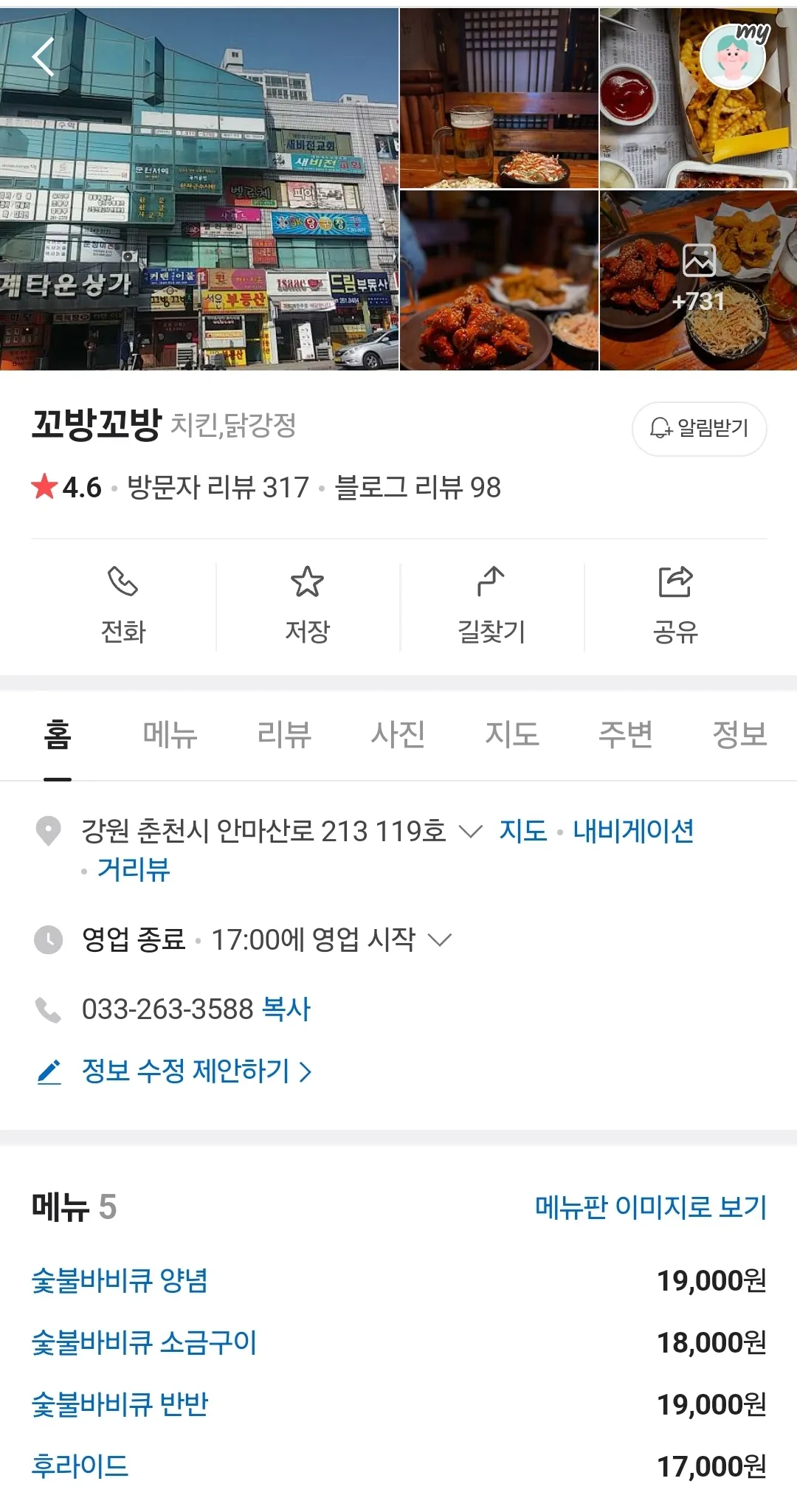The image size is (797, 1512).
Task: Copy the phone number with 복사
Action: (x=286, y=1009)
